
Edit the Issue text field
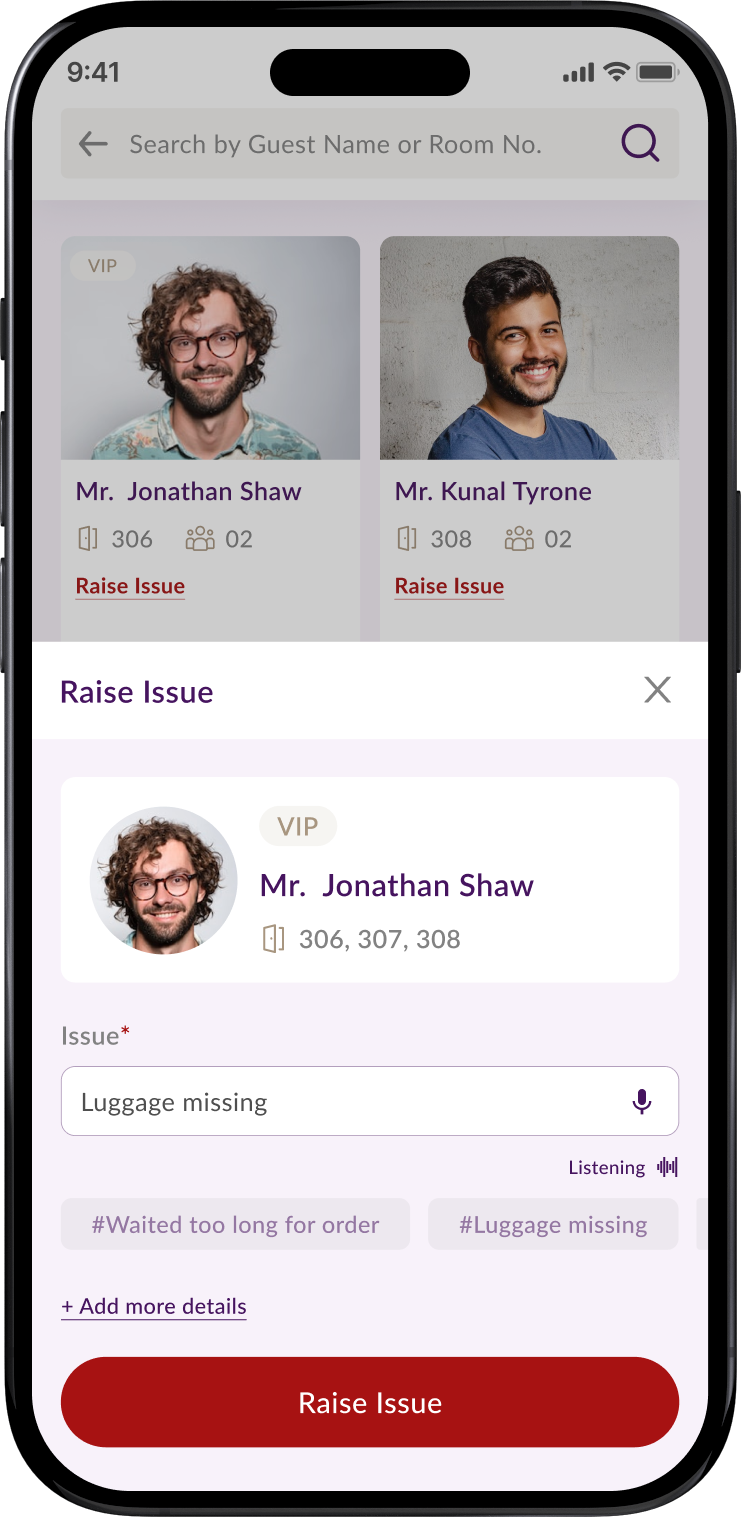point(340,1102)
